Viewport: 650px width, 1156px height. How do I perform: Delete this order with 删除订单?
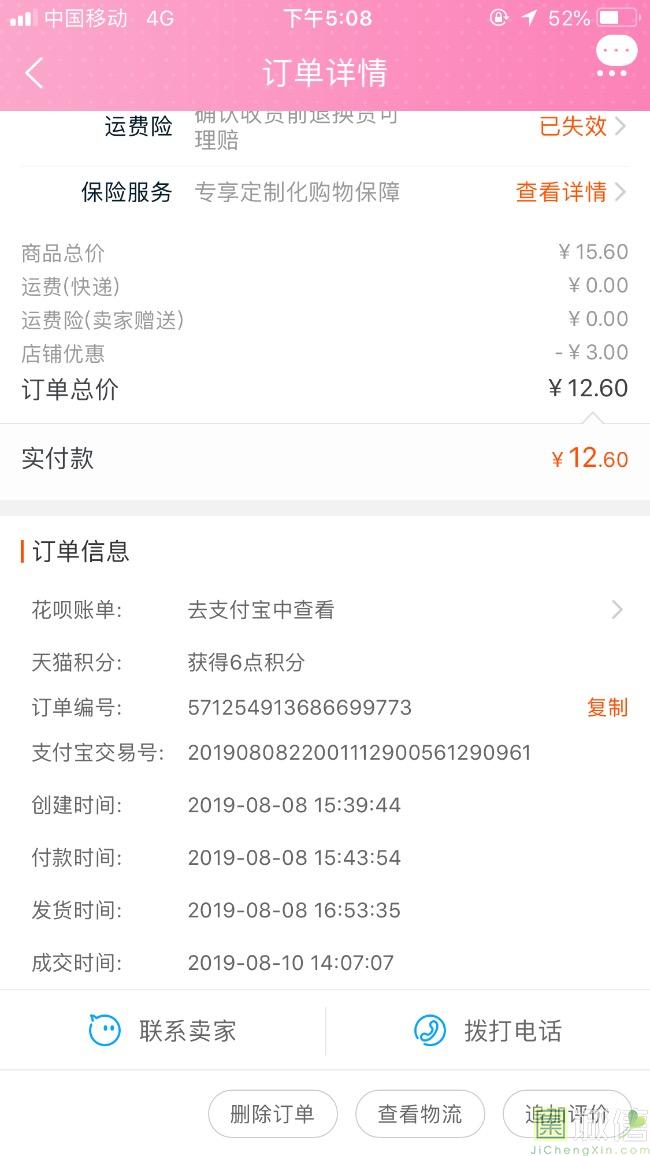point(272,1114)
